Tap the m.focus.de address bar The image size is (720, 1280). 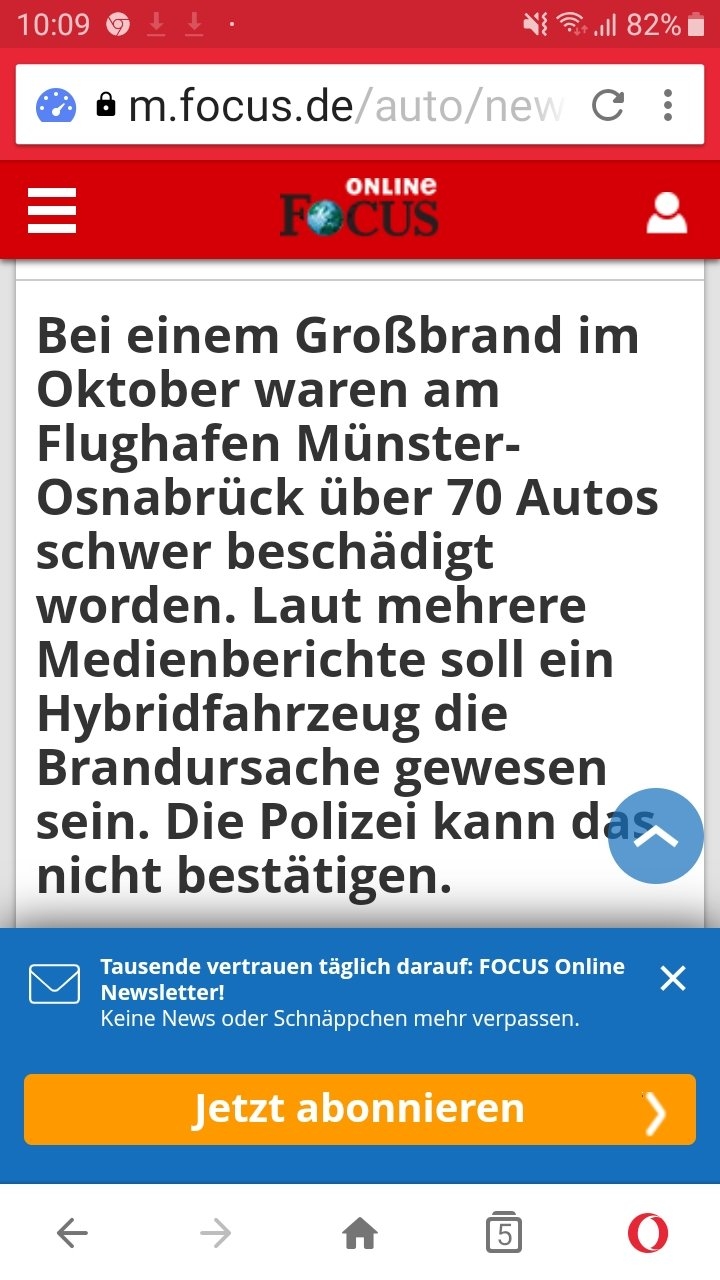[x=340, y=105]
